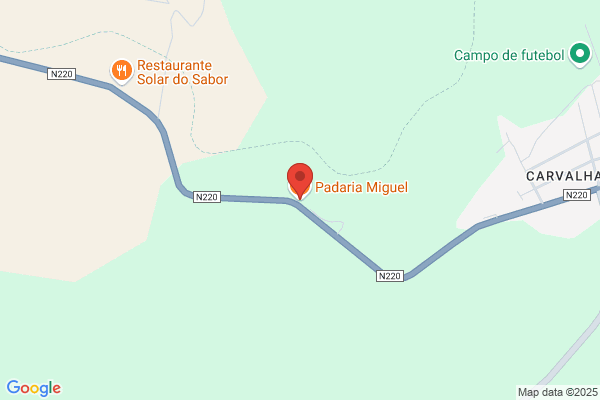Tap the Campo de futebol place marker
This screenshot has width=600, height=400.
(579, 55)
